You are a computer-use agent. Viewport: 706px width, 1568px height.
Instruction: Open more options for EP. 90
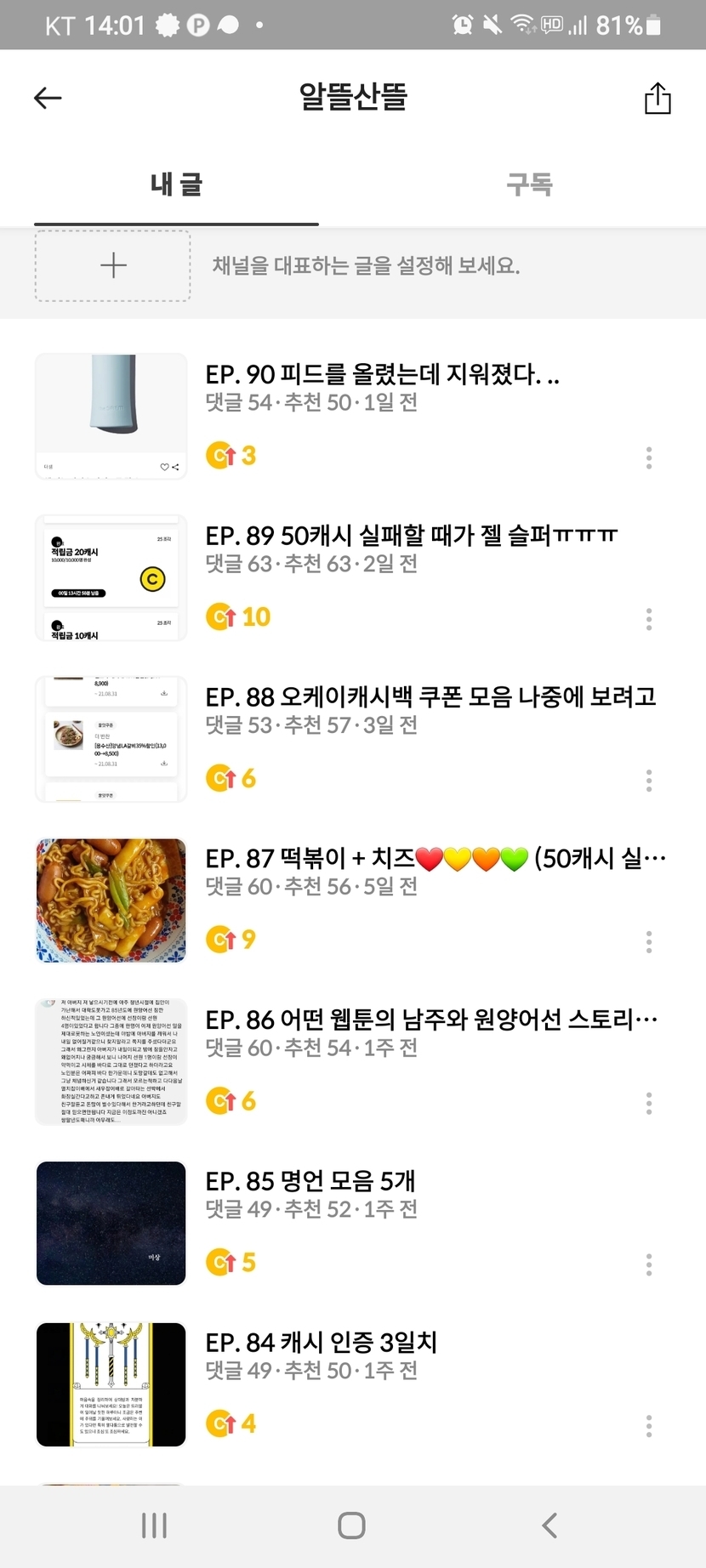[x=649, y=458]
